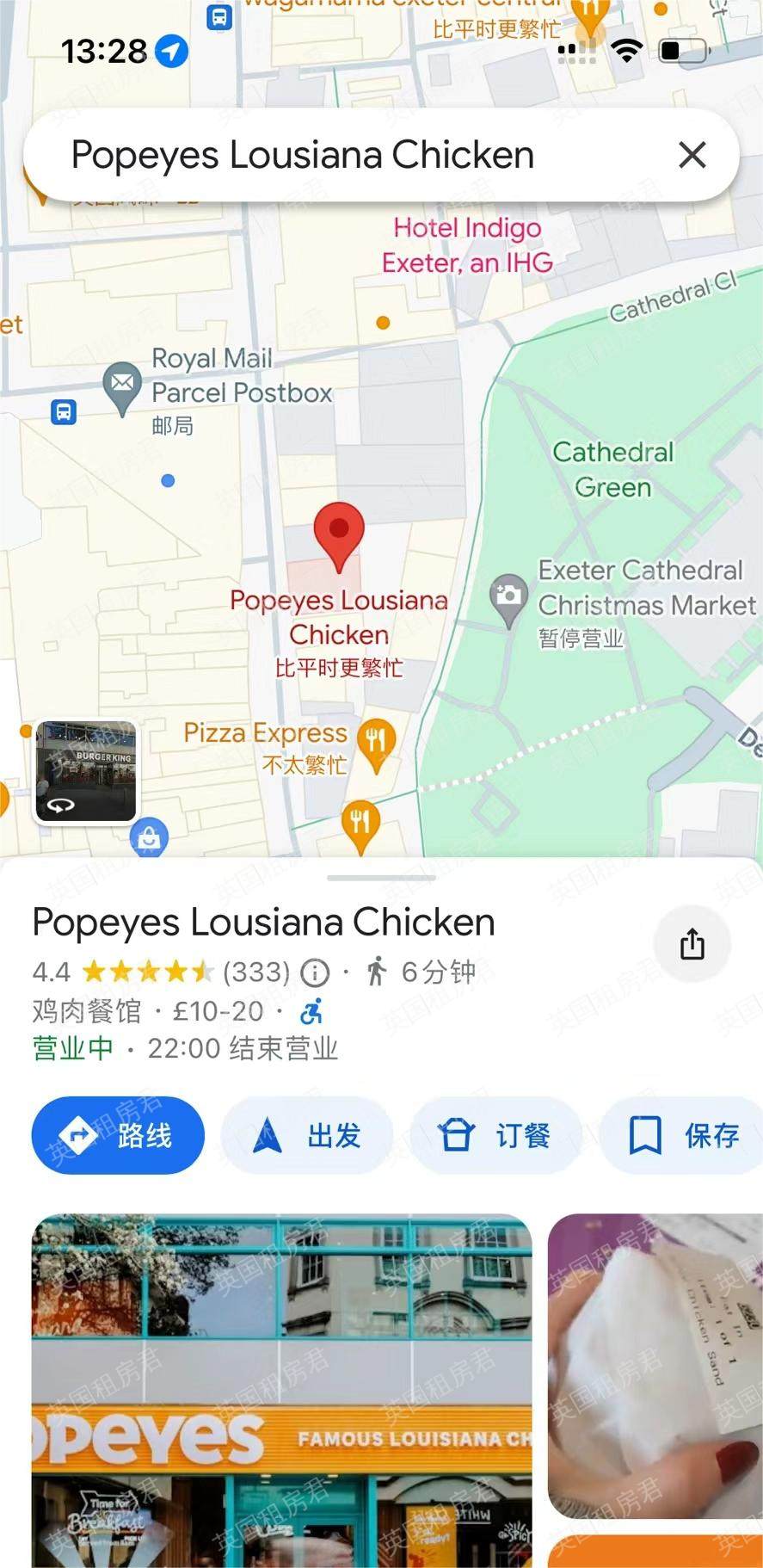
Task: Open rating info icon next to reviews
Action: (x=315, y=972)
